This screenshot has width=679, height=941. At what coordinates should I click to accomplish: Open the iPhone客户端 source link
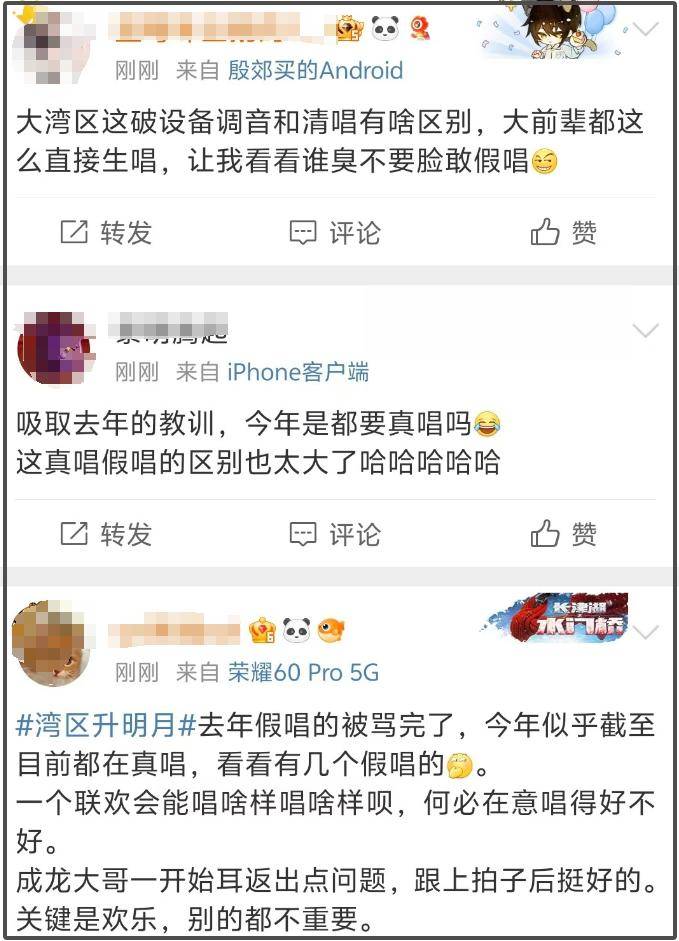point(298,373)
